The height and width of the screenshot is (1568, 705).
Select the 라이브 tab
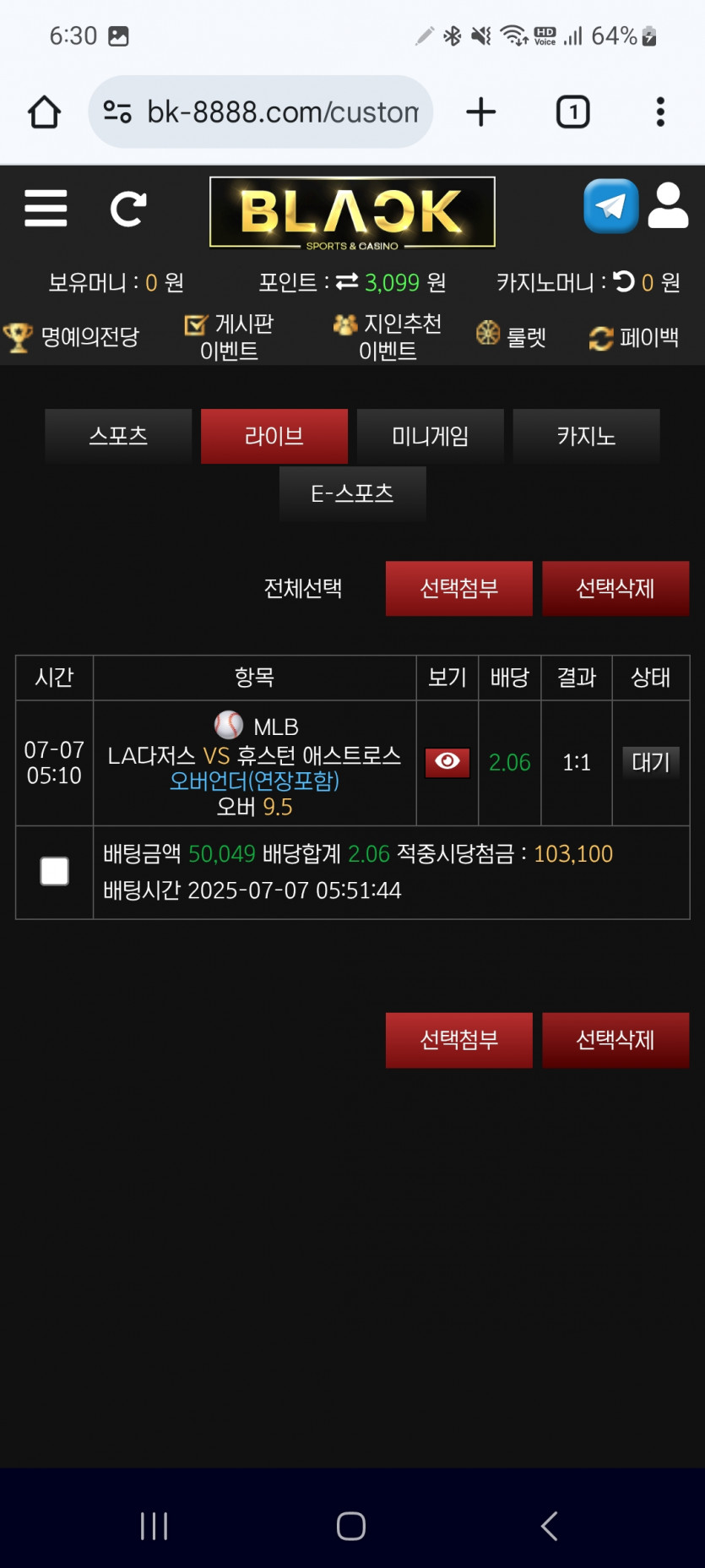(x=274, y=436)
